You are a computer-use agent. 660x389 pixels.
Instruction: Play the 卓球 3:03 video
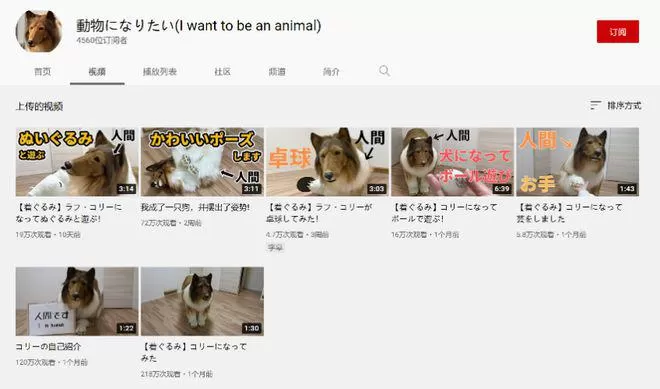coord(327,162)
